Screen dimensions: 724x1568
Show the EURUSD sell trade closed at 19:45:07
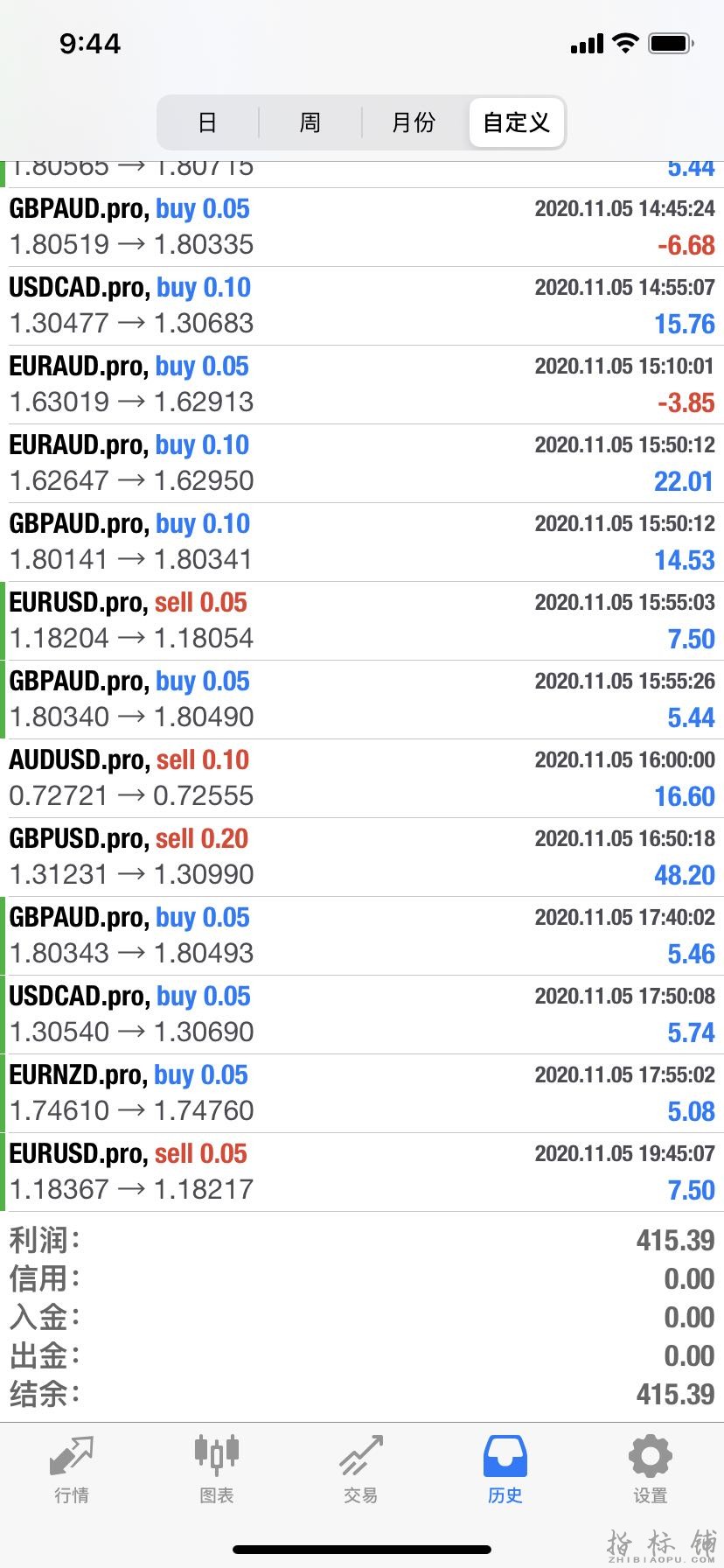(x=362, y=1172)
